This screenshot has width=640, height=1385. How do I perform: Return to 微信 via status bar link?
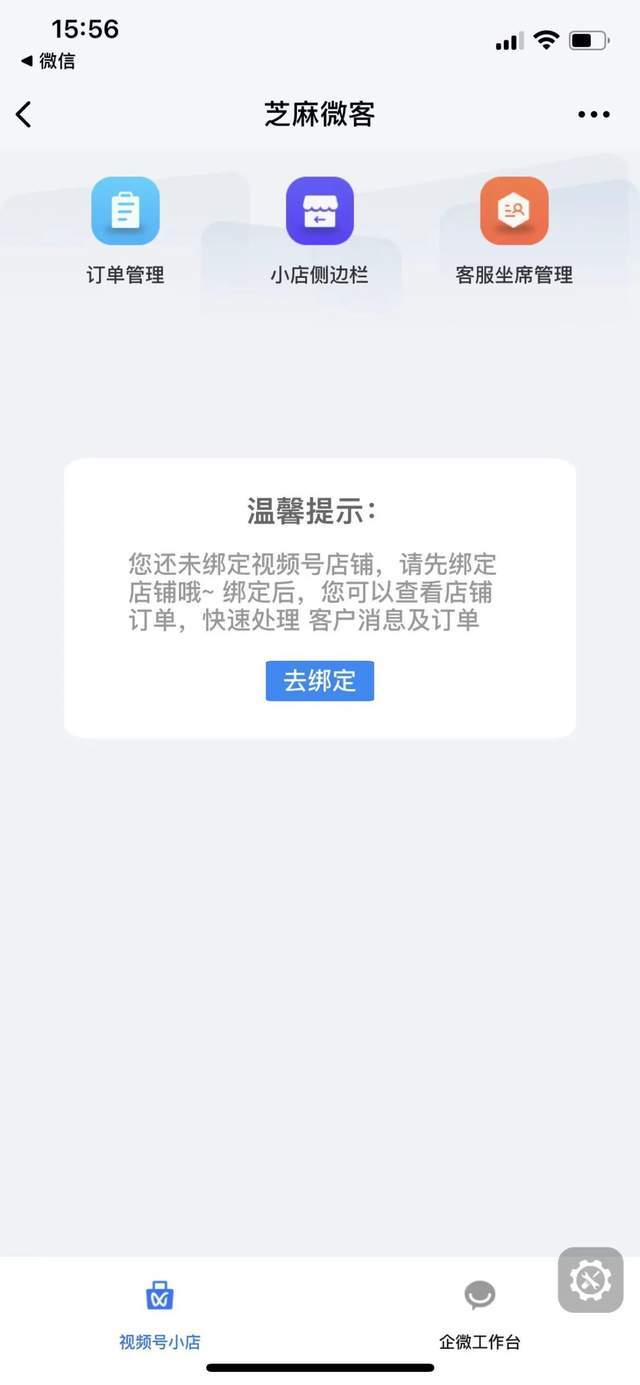tap(48, 61)
